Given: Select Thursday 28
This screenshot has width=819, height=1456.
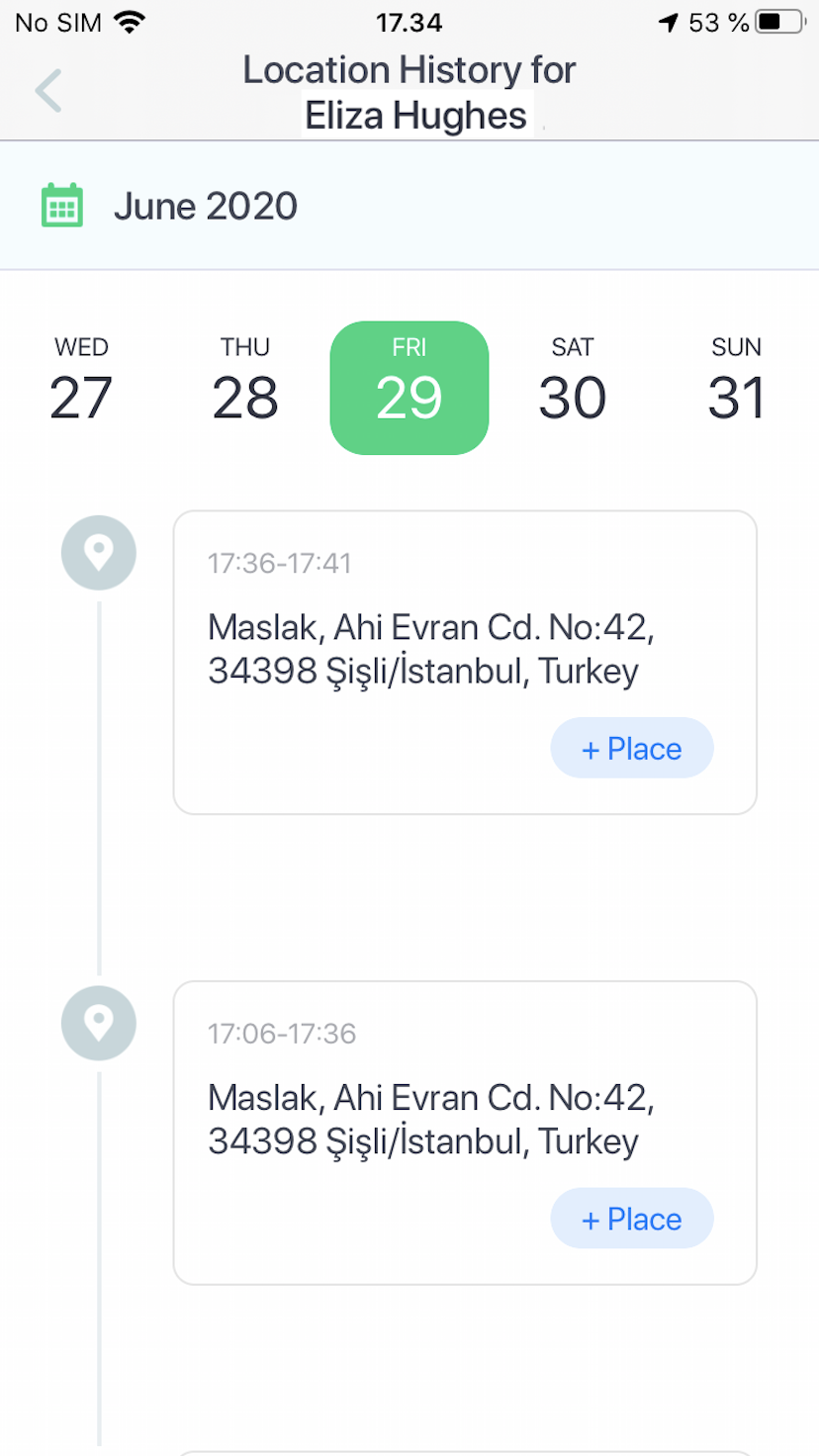Looking at the screenshot, I should click(245, 382).
